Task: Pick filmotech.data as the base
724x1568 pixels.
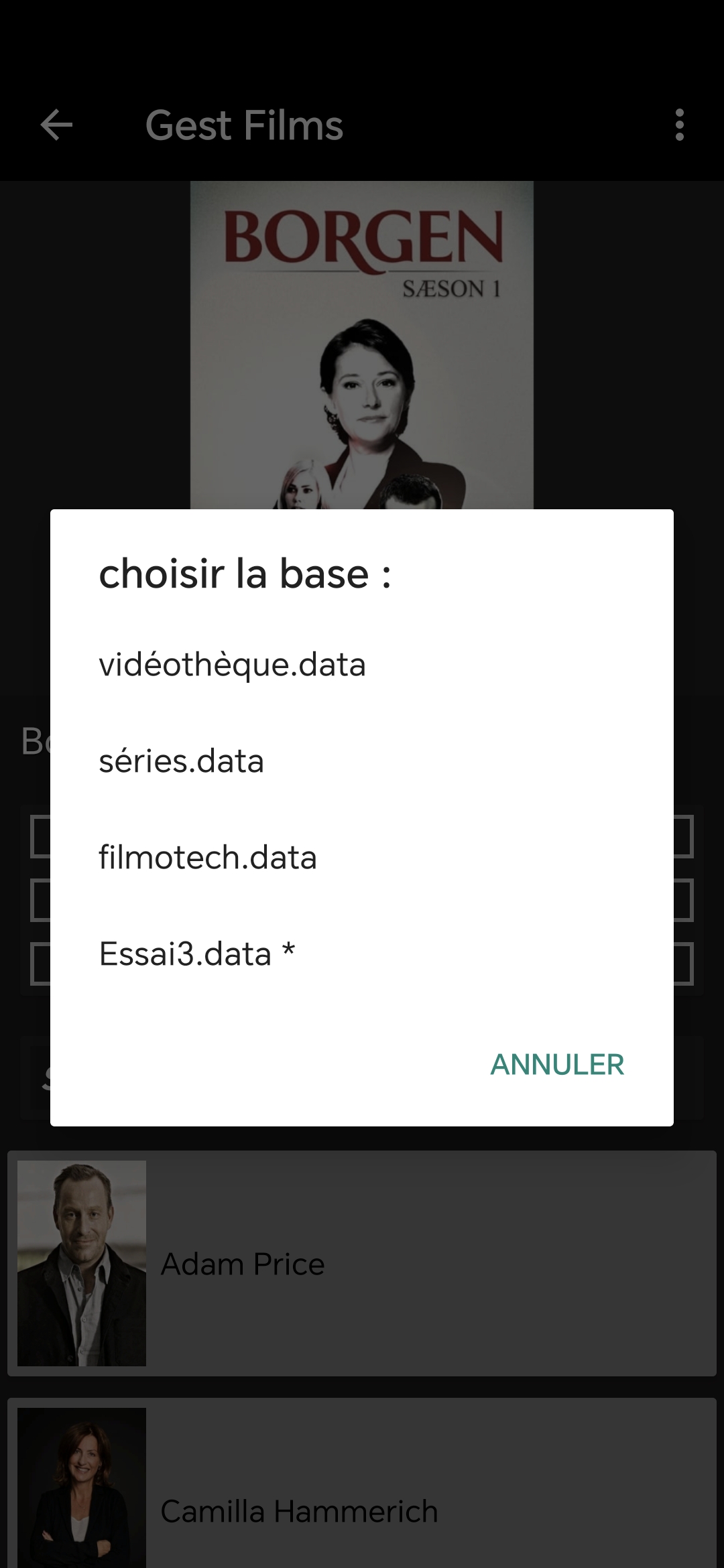Action: 208,858
